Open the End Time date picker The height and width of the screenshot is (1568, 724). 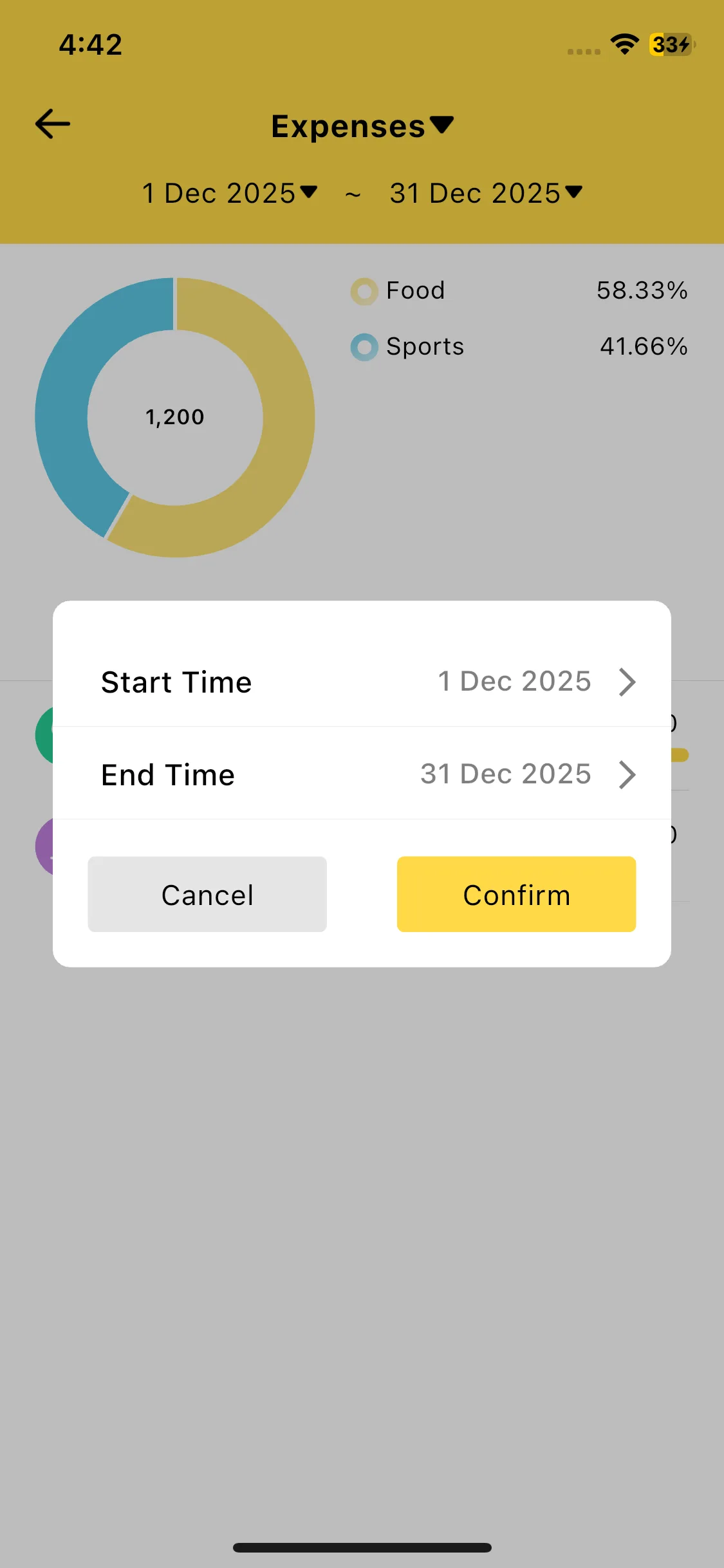pyautogui.click(x=362, y=774)
